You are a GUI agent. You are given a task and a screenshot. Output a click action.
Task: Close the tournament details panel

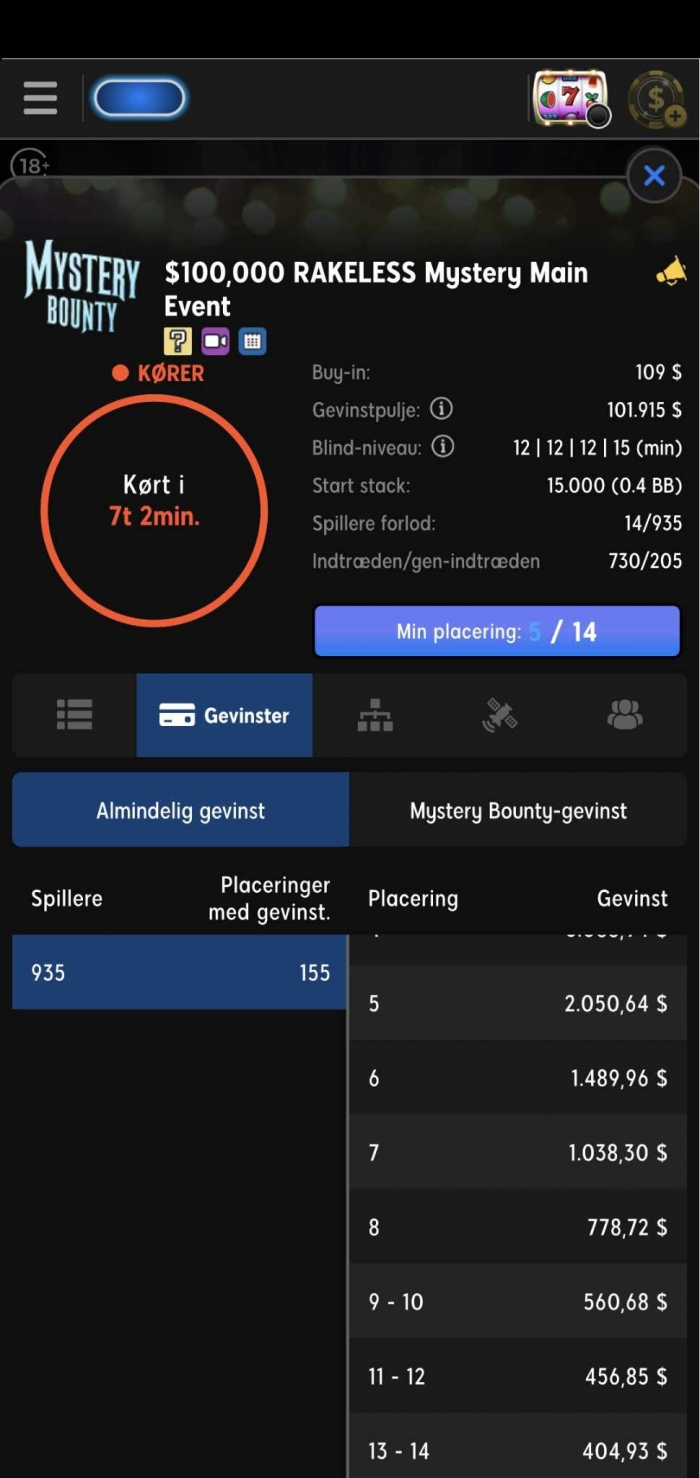pyautogui.click(x=654, y=177)
